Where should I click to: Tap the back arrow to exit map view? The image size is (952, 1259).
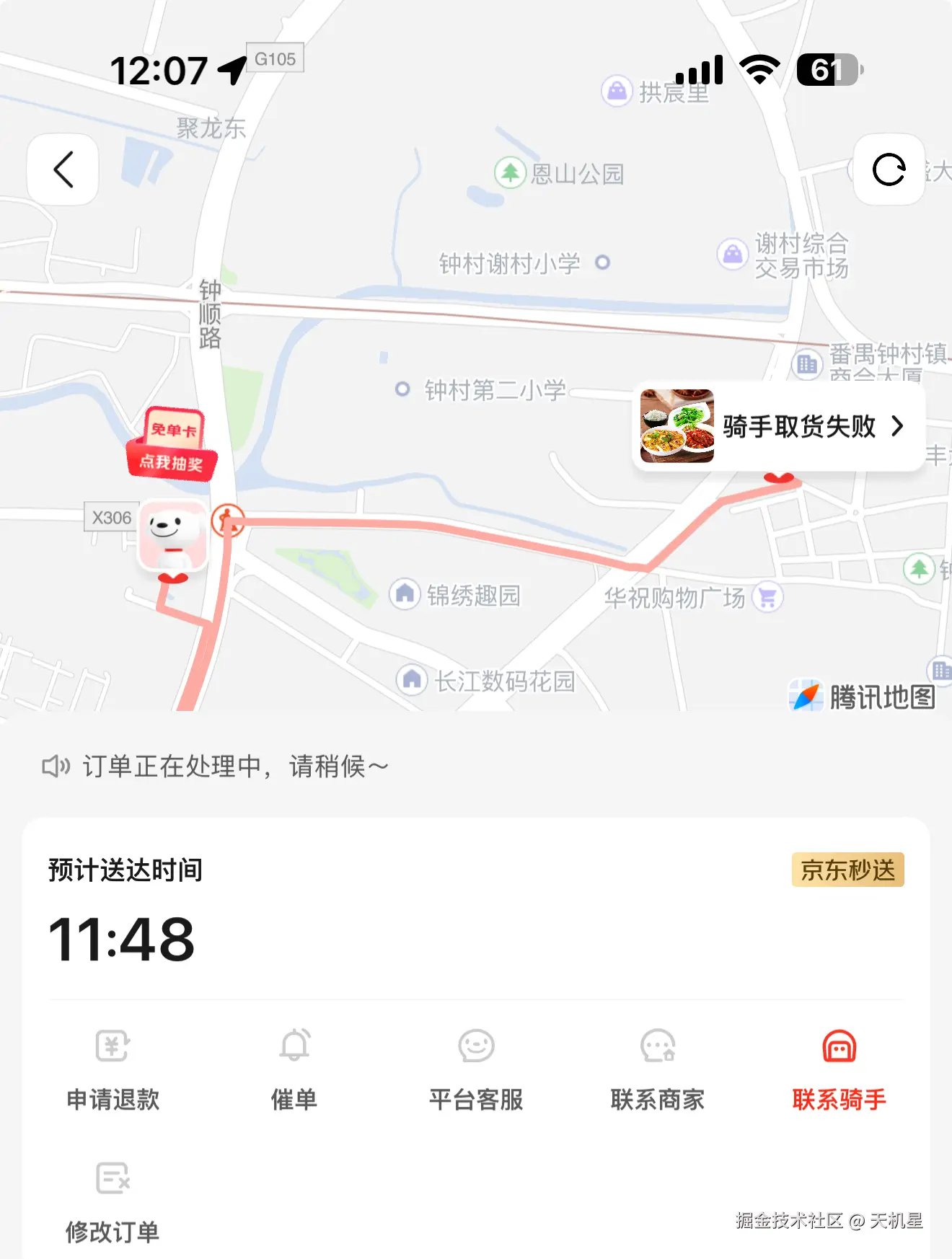pos(63,169)
